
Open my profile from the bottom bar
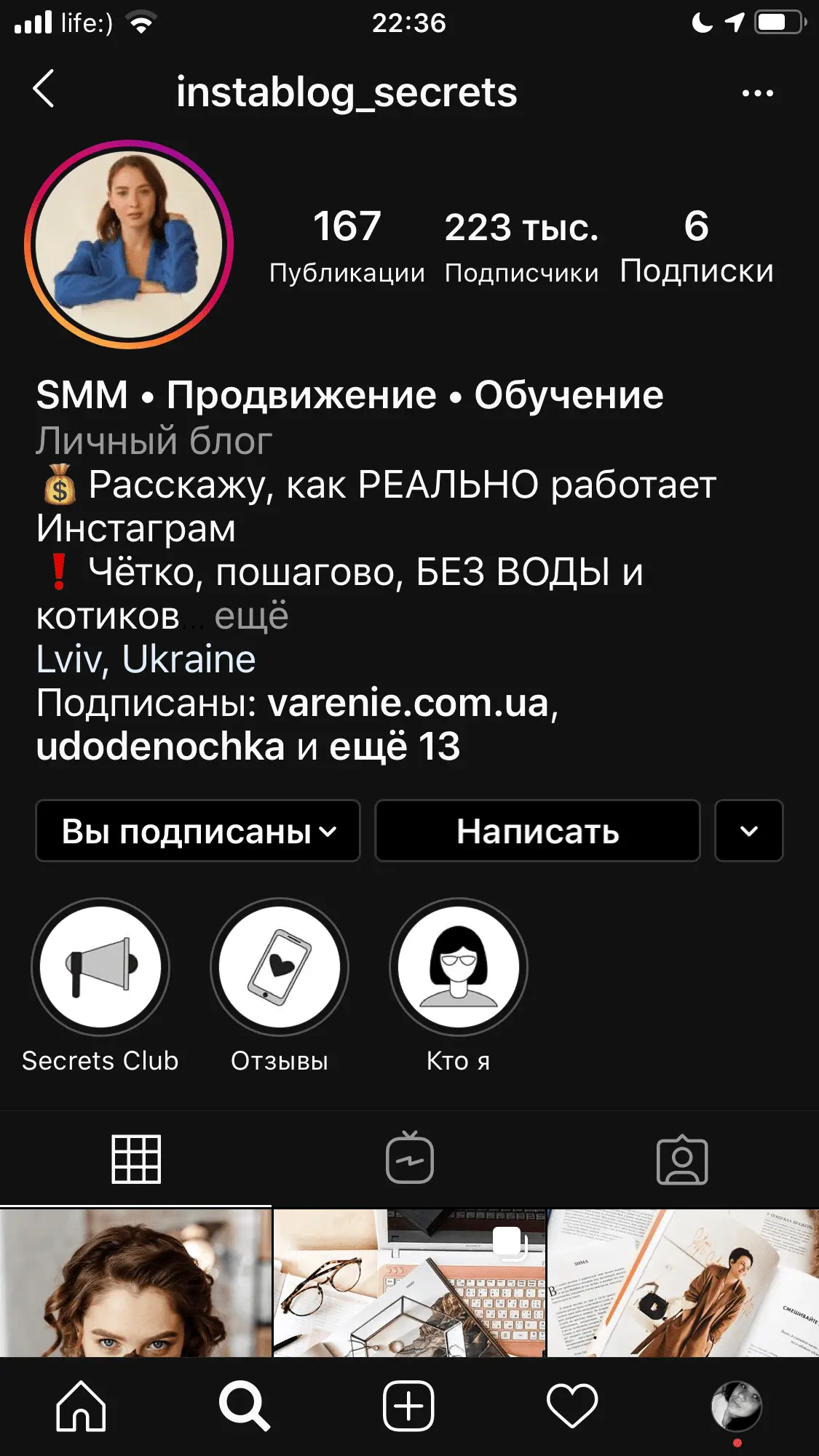click(x=736, y=1406)
